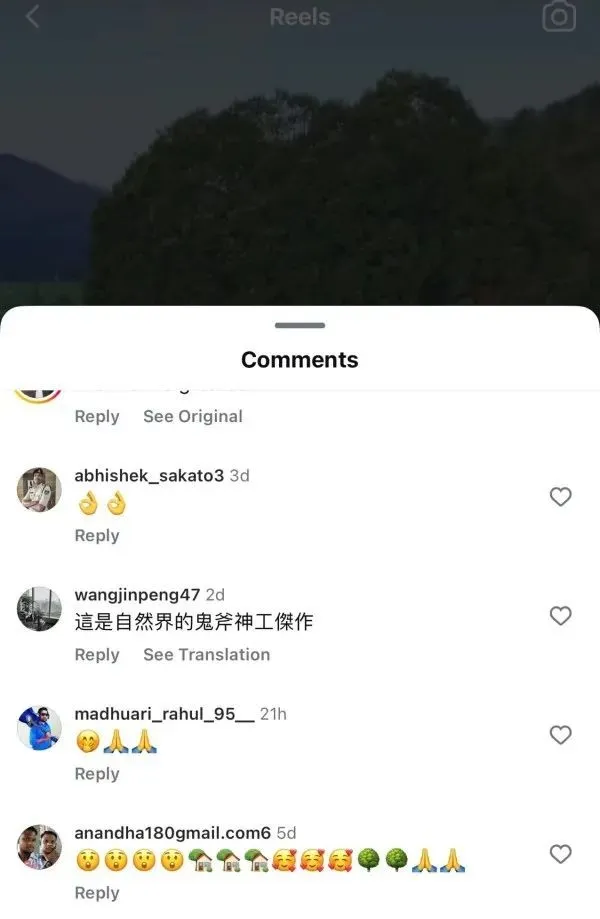Like wangjinpeng47's comment

tap(561, 616)
